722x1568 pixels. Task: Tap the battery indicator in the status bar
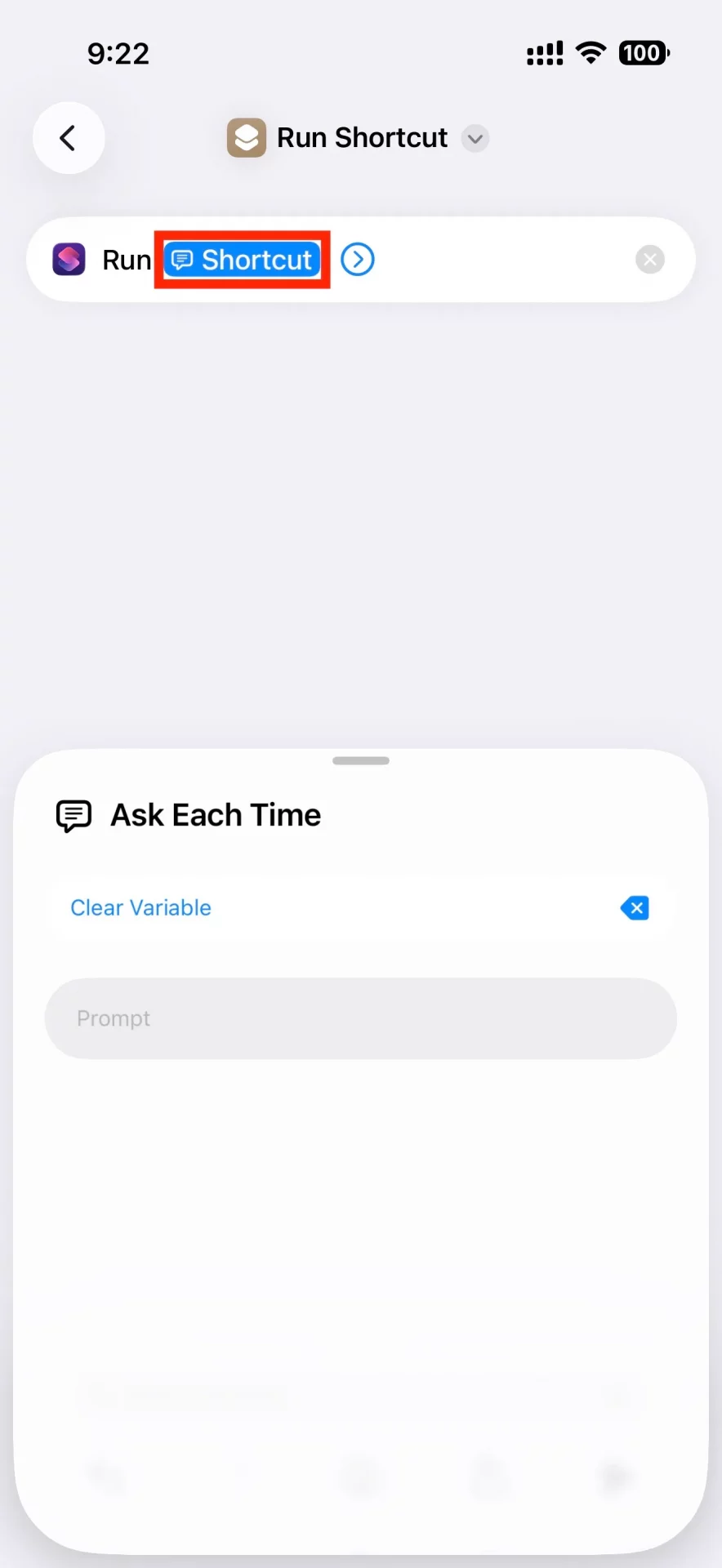pyautogui.click(x=643, y=52)
